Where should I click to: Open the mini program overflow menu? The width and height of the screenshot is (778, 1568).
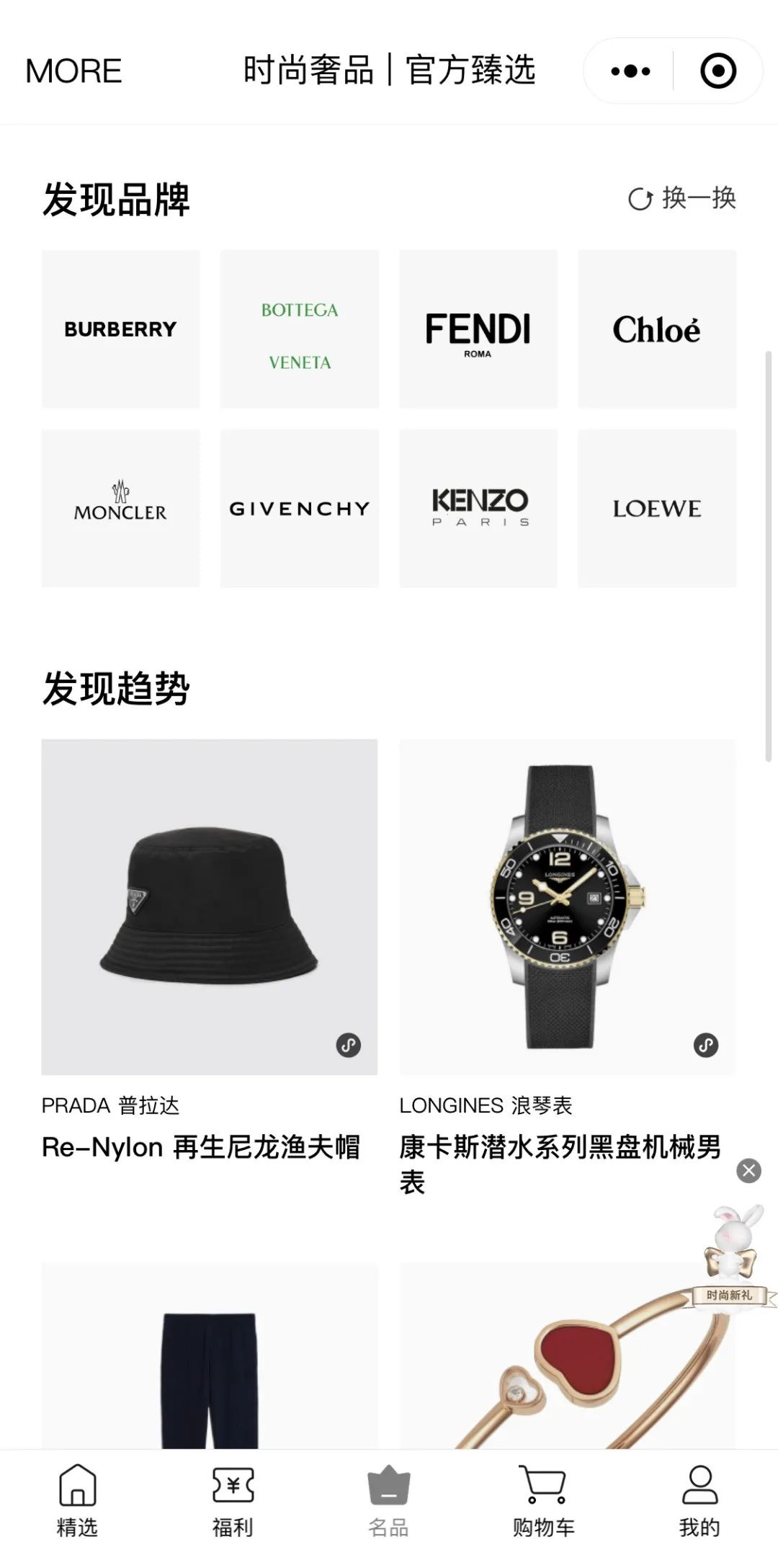click(630, 71)
